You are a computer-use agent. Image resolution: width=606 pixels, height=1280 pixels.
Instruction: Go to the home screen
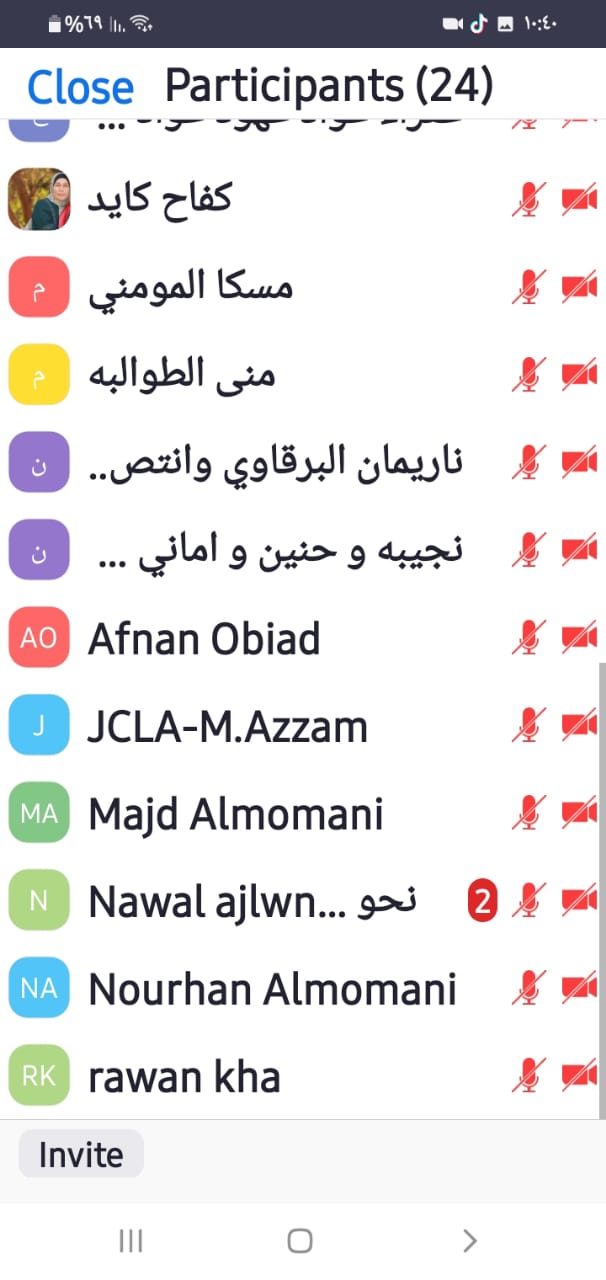click(x=300, y=1241)
